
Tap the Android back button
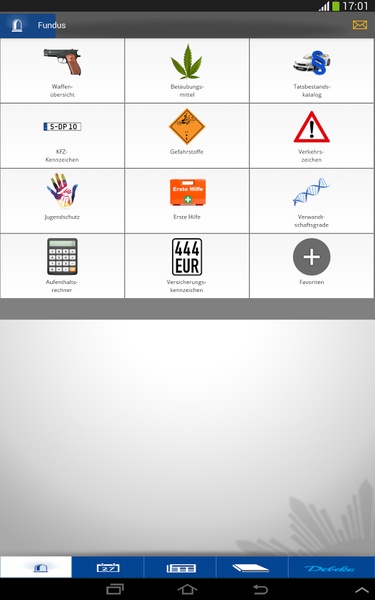[260, 589]
